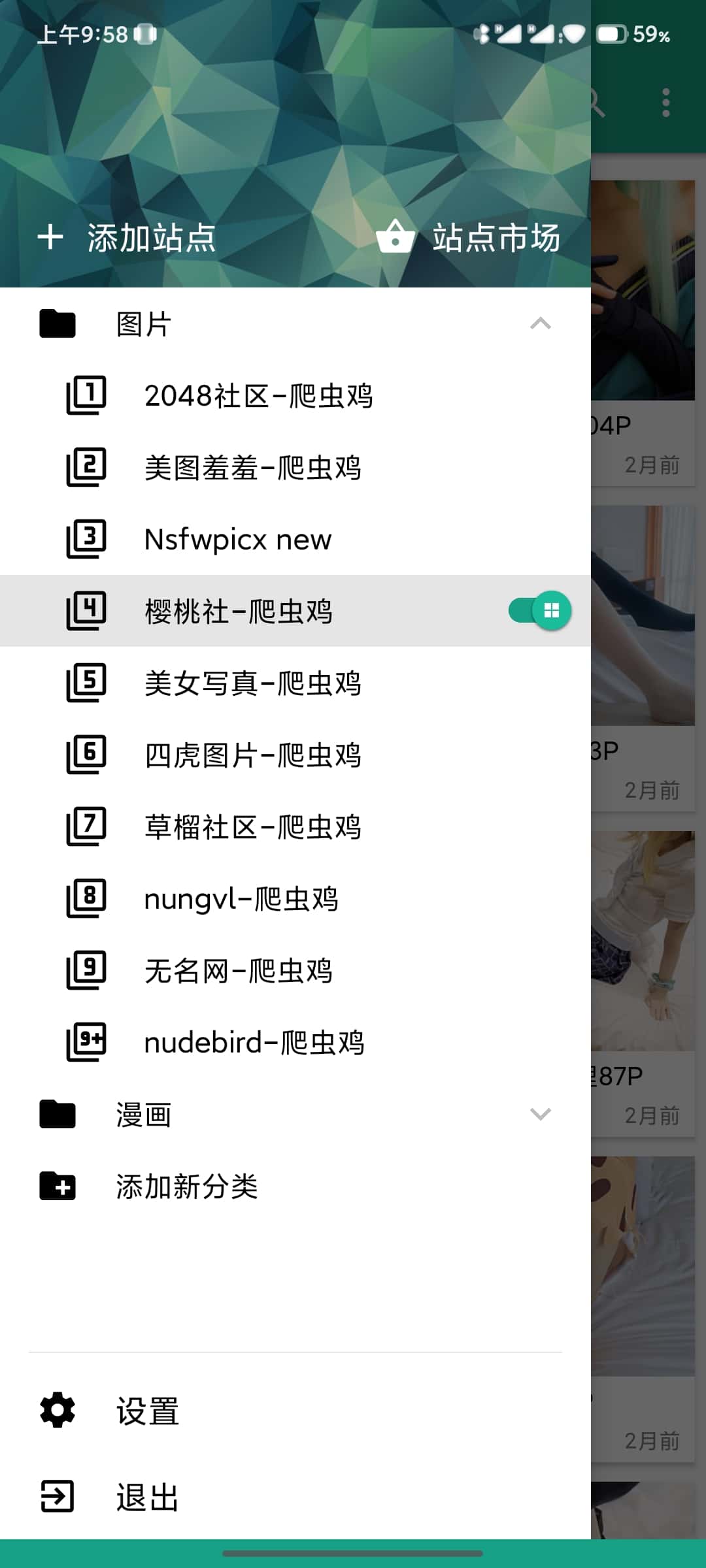The image size is (706, 1568).
Task: Expand the 漫画 category chevron
Action: pyautogui.click(x=541, y=1115)
